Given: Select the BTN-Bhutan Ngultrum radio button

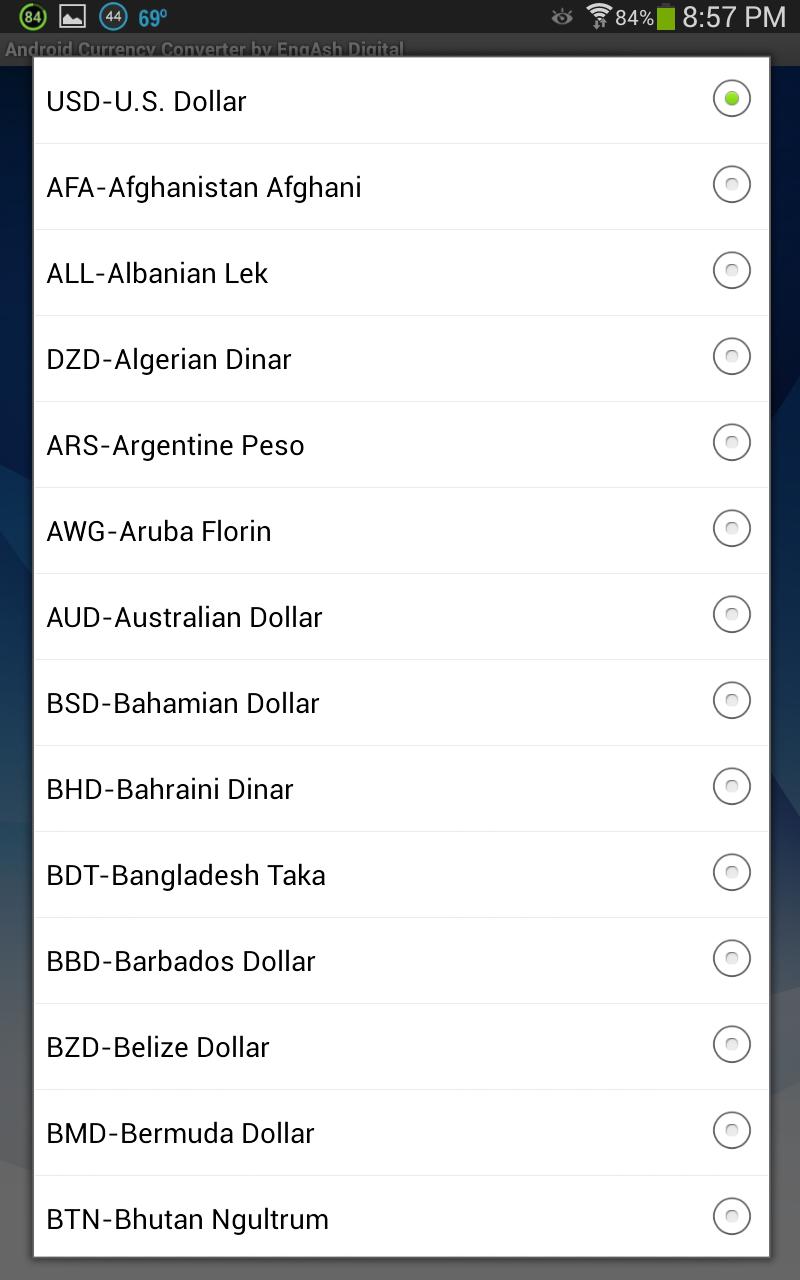Looking at the screenshot, I should click(731, 1216).
